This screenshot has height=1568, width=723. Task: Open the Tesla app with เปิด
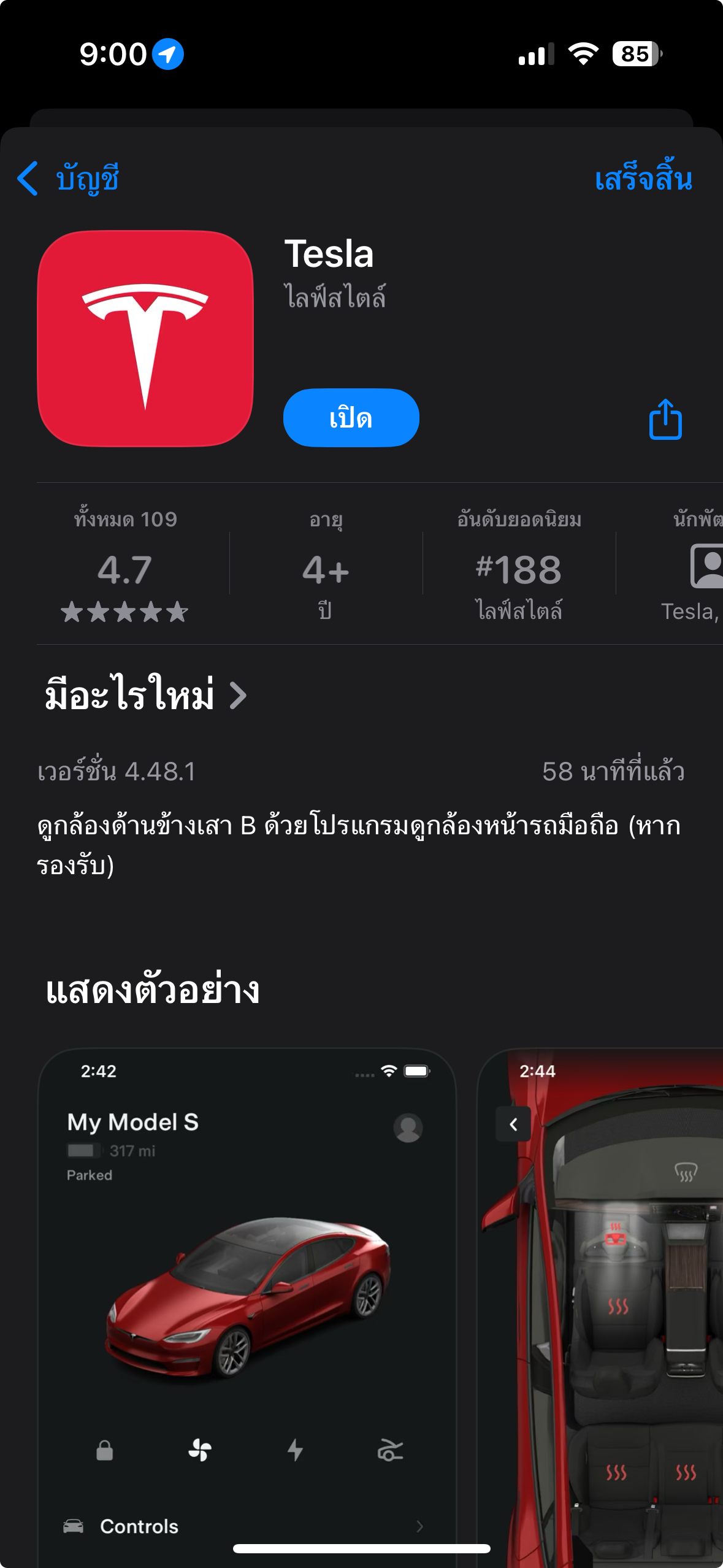click(351, 418)
